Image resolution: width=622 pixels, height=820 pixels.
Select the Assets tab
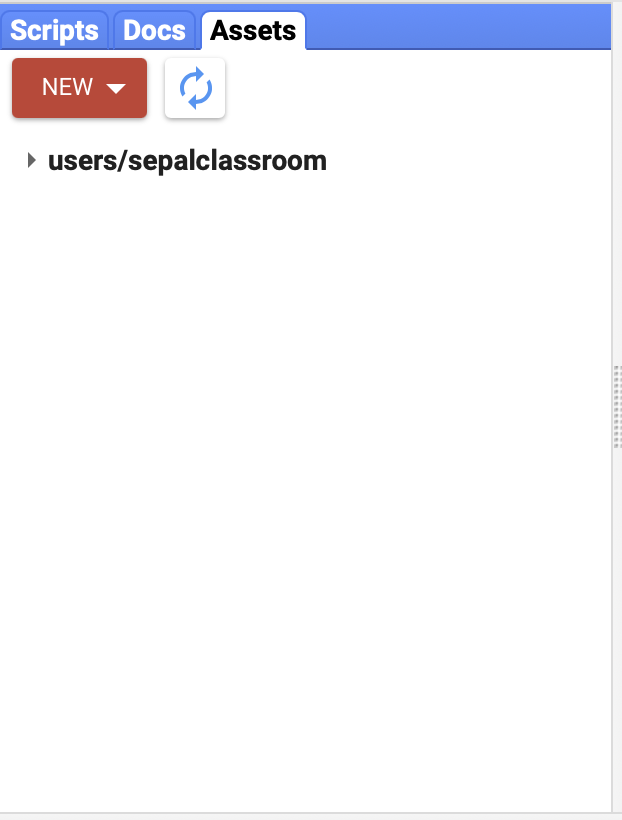point(253,30)
